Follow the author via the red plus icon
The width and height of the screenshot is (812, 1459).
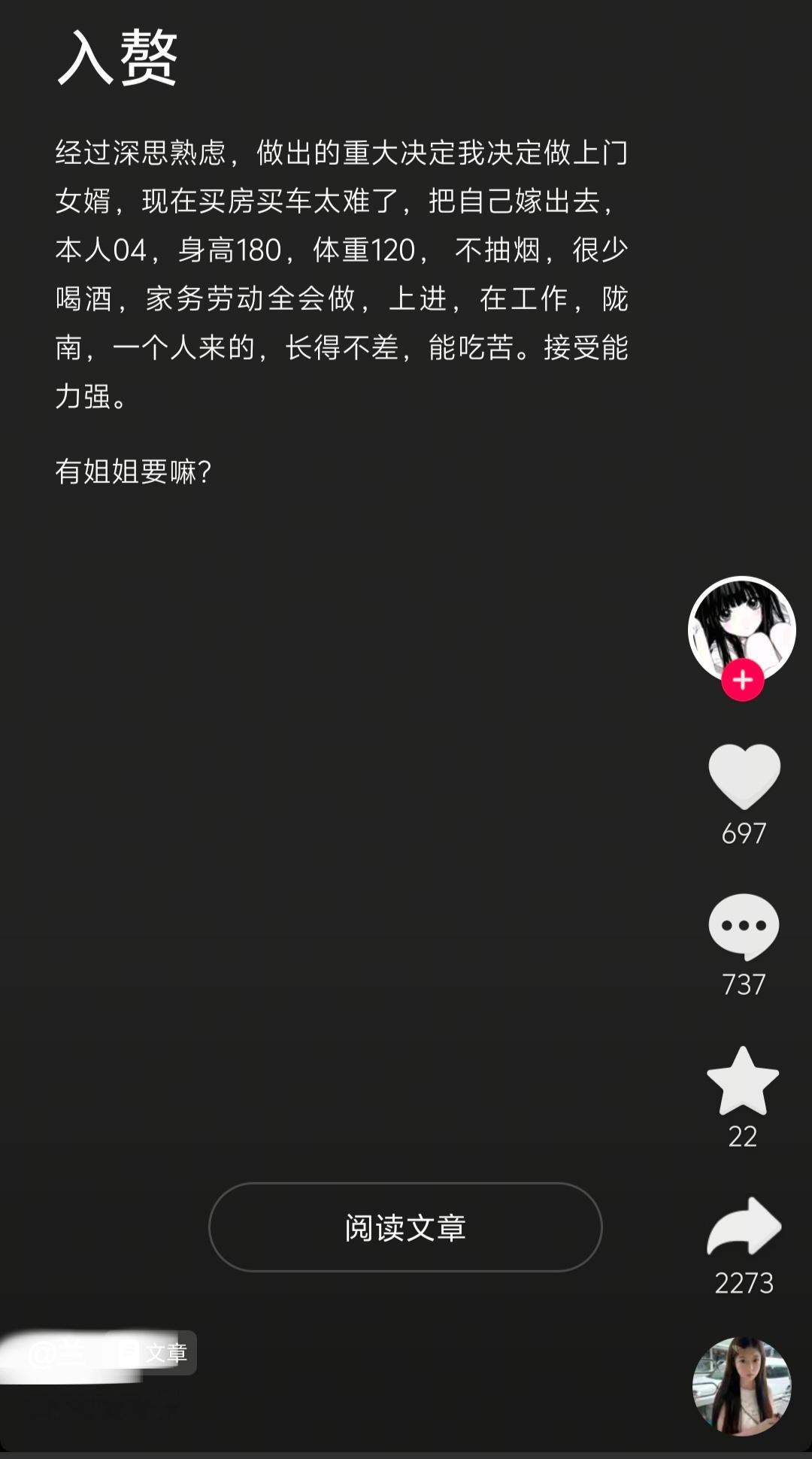(x=742, y=679)
